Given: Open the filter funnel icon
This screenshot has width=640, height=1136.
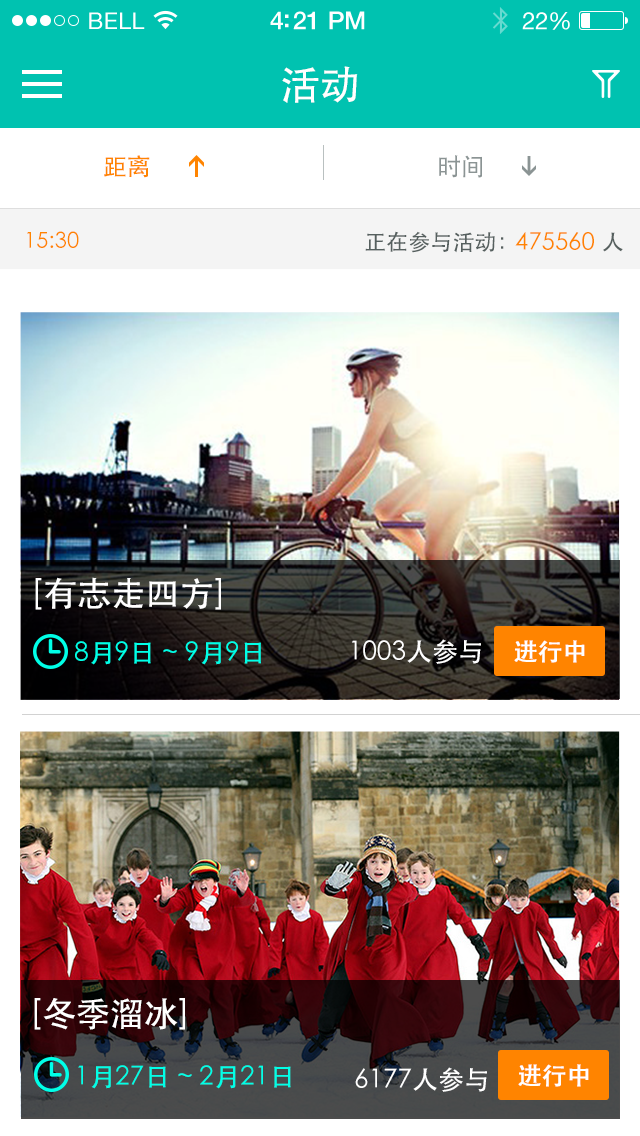Looking at the screenshot, I should [x=605, y=84].
